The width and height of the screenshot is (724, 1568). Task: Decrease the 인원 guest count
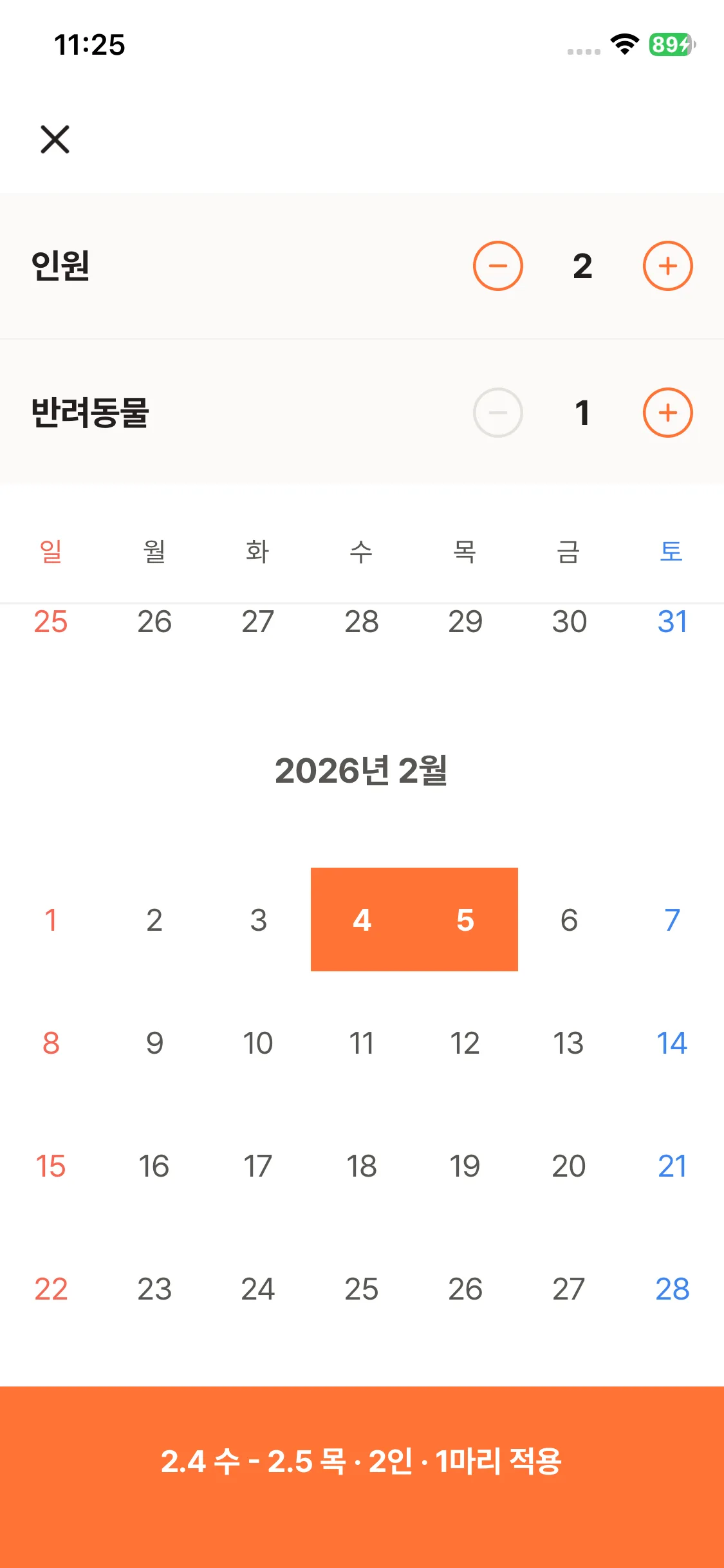[497, 266]
